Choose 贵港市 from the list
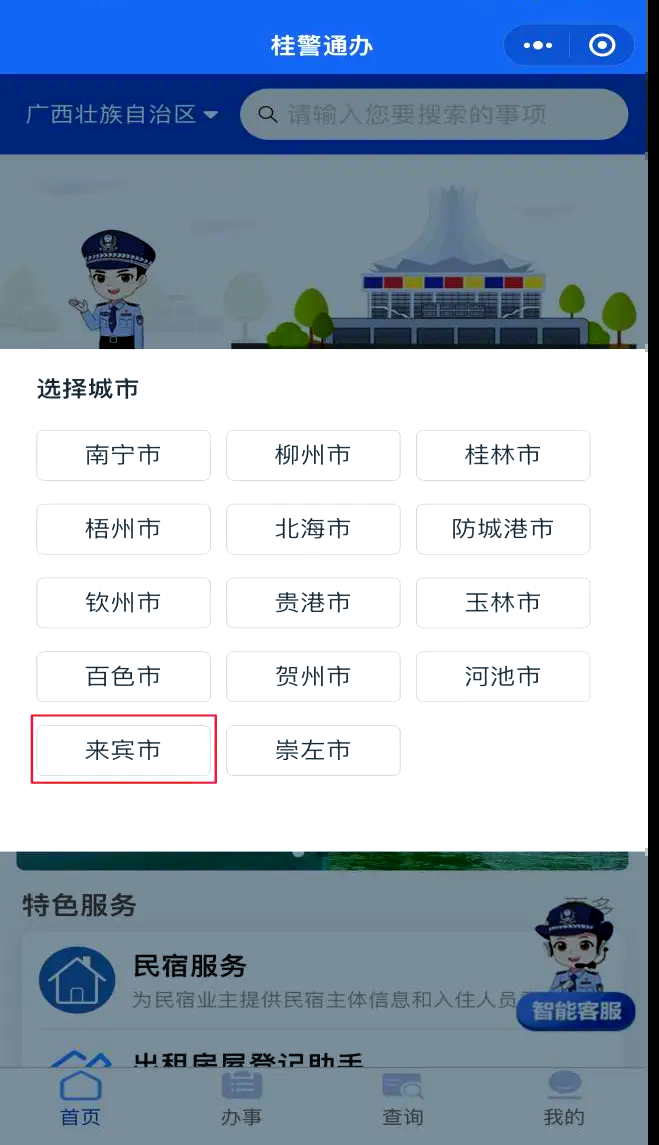Screen dimensions: 659x1145 [313, 603]
